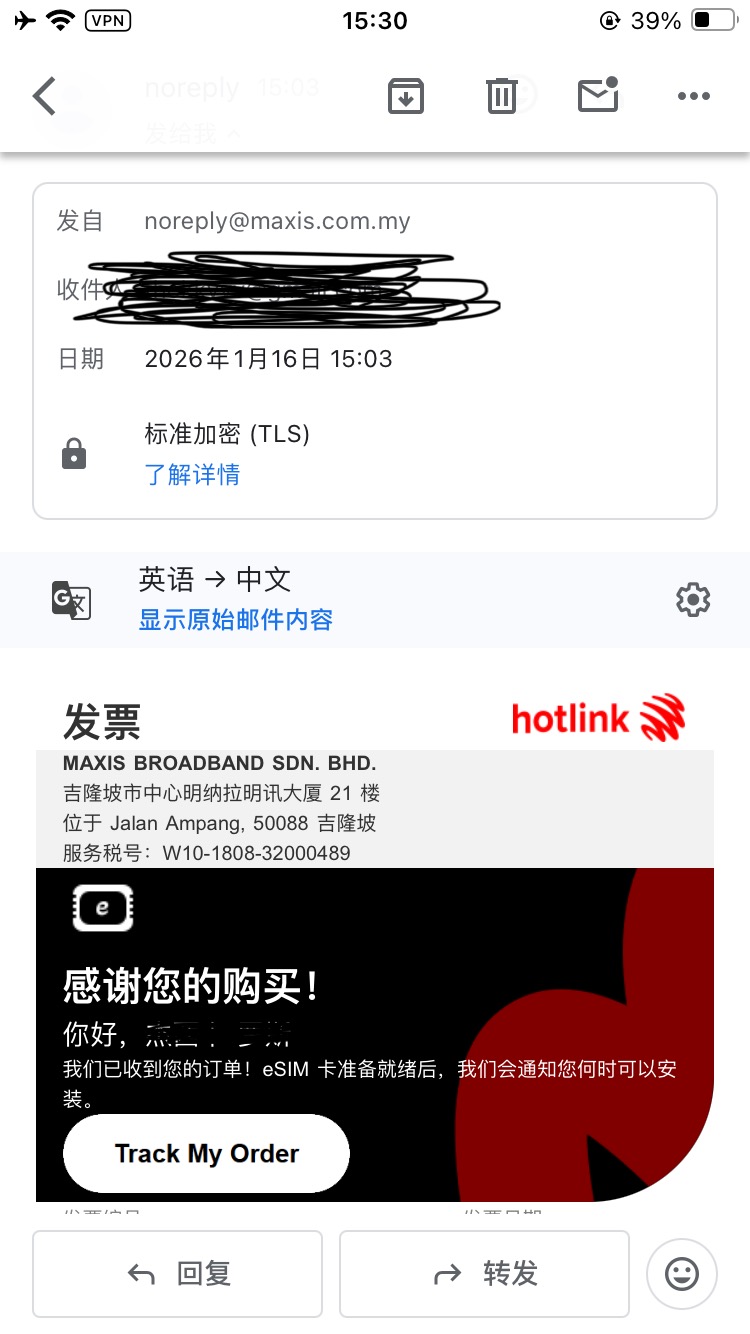Mark this email as unread
The width and height of the screenshot is (750, 1334).
click(x=598, y=96)
